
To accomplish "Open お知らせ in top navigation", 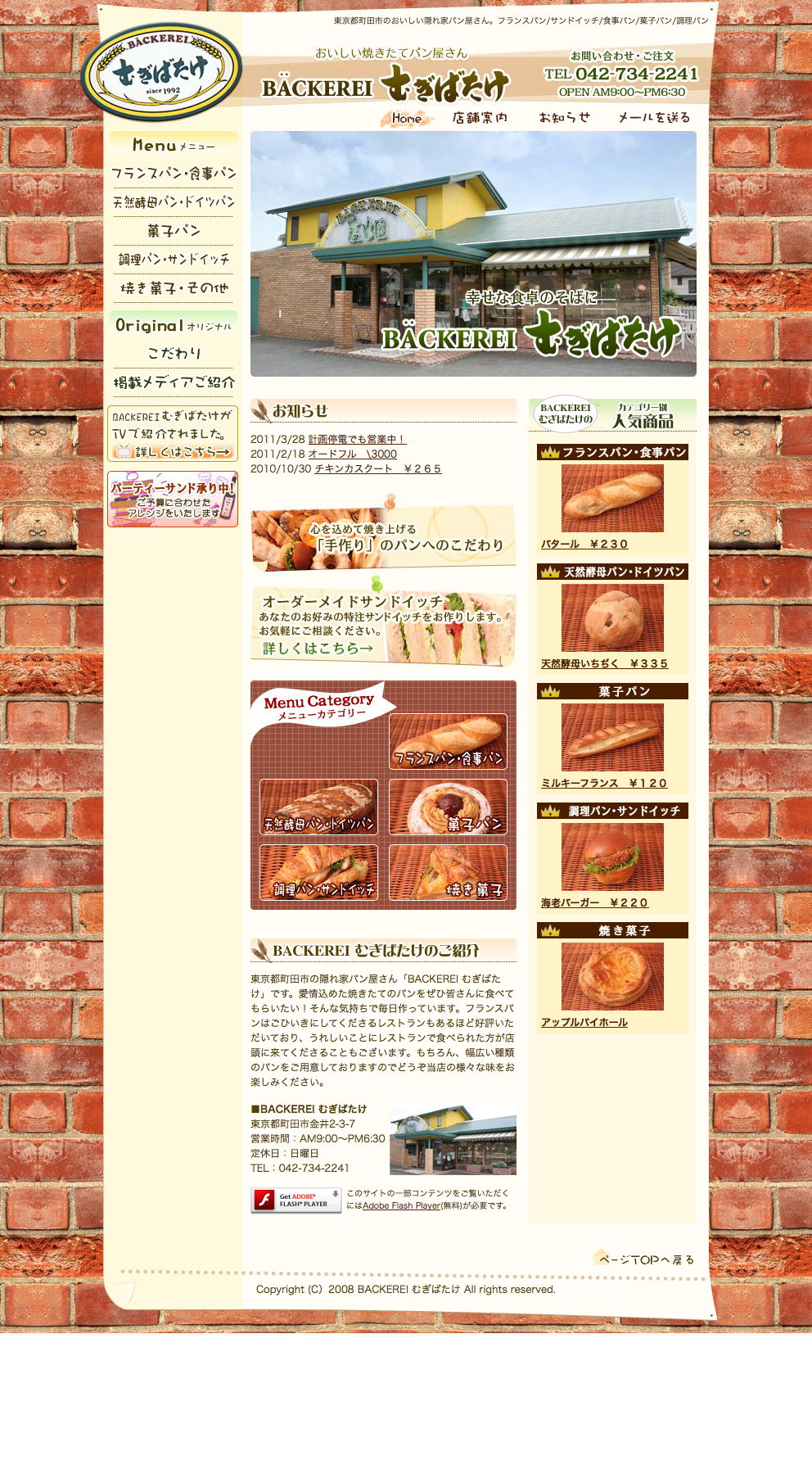I will (x=564, y=118).
